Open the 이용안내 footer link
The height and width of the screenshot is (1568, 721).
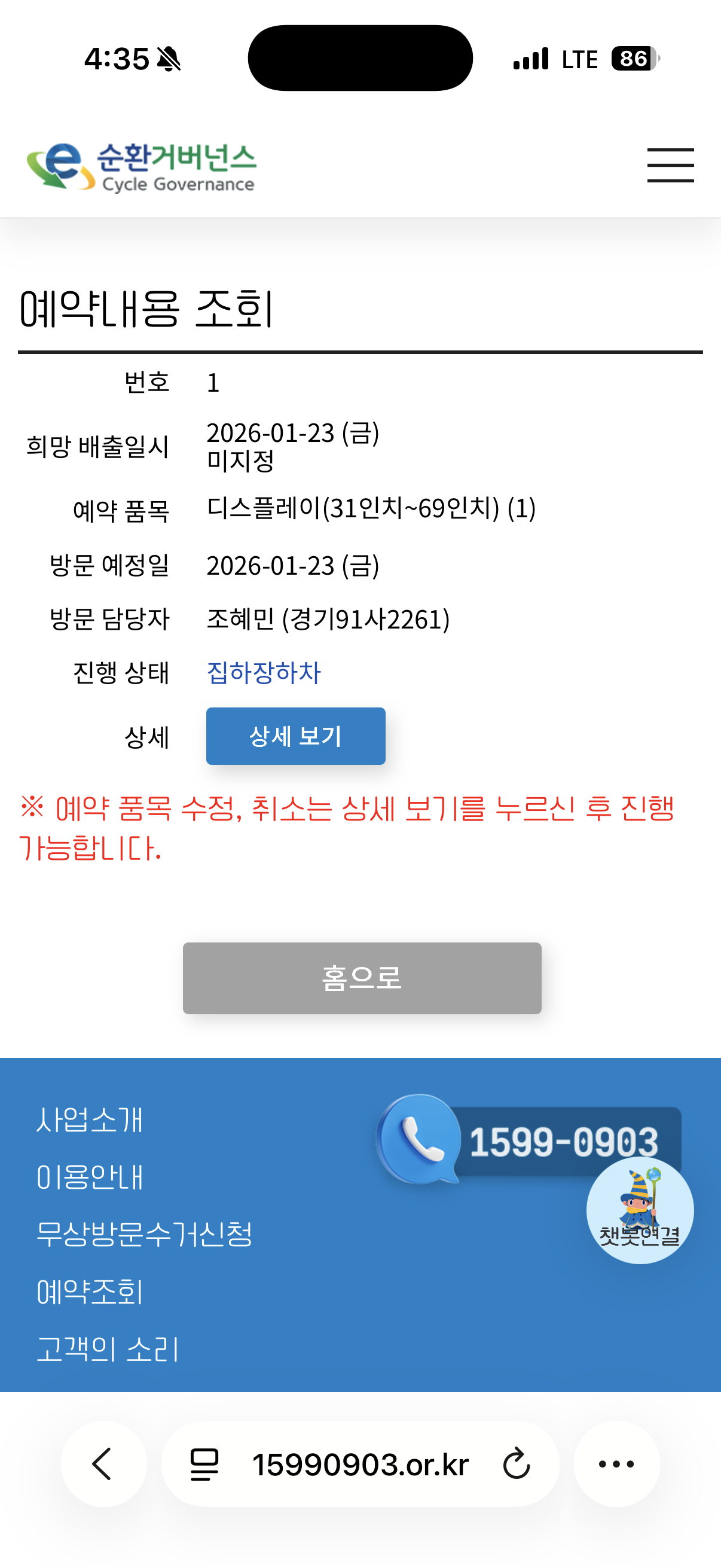[90, 1177]
